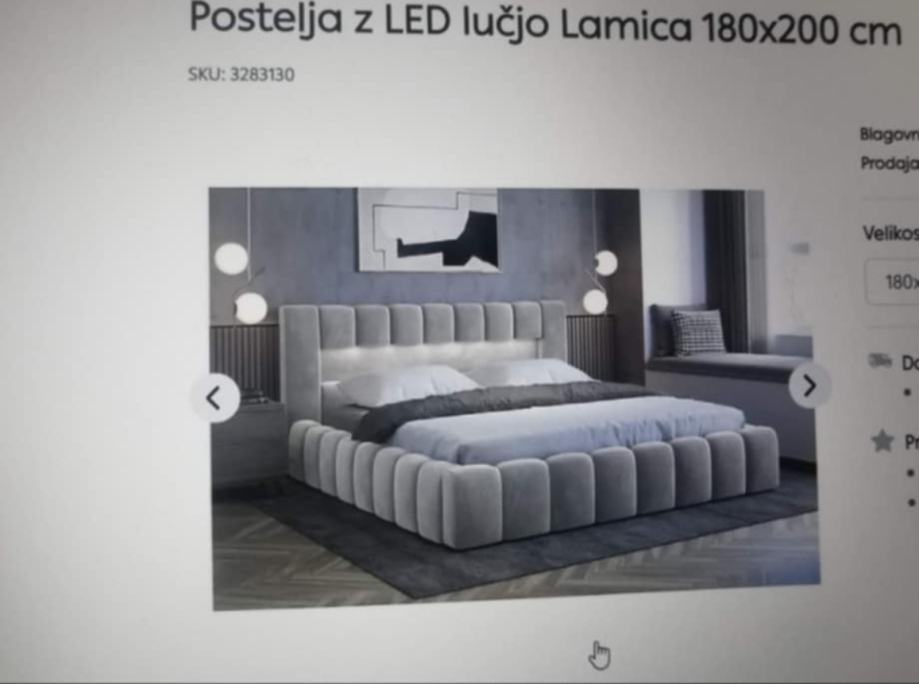919x684 pixels.
Task: Show the previous product image
Action: (214, 398)
